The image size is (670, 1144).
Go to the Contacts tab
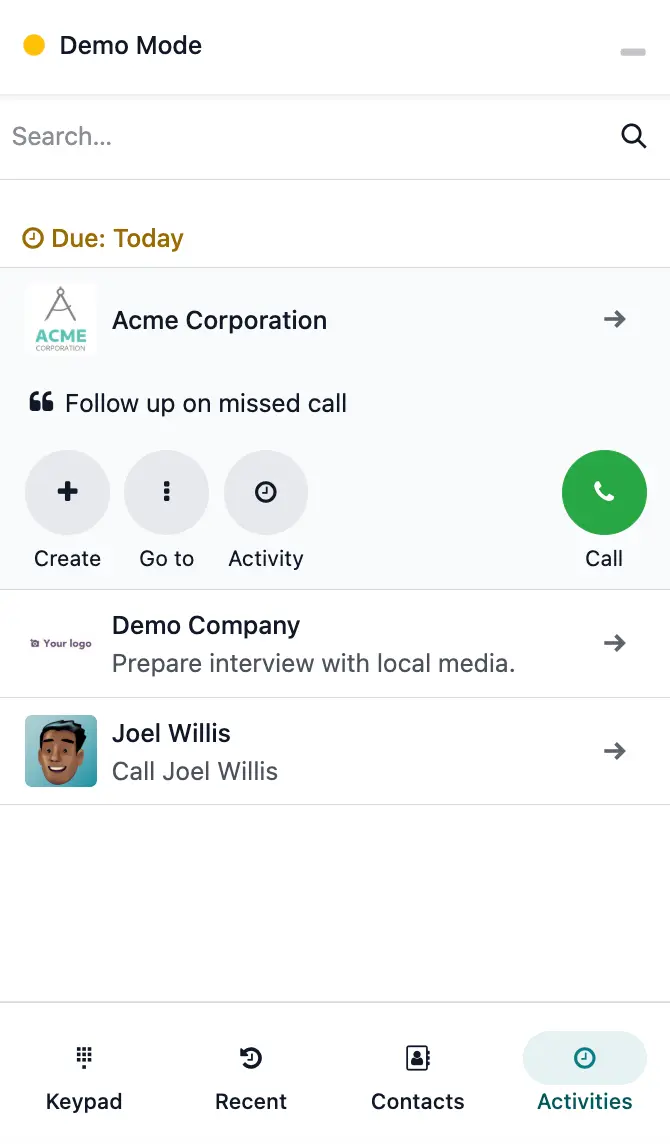coord(418,1076)
